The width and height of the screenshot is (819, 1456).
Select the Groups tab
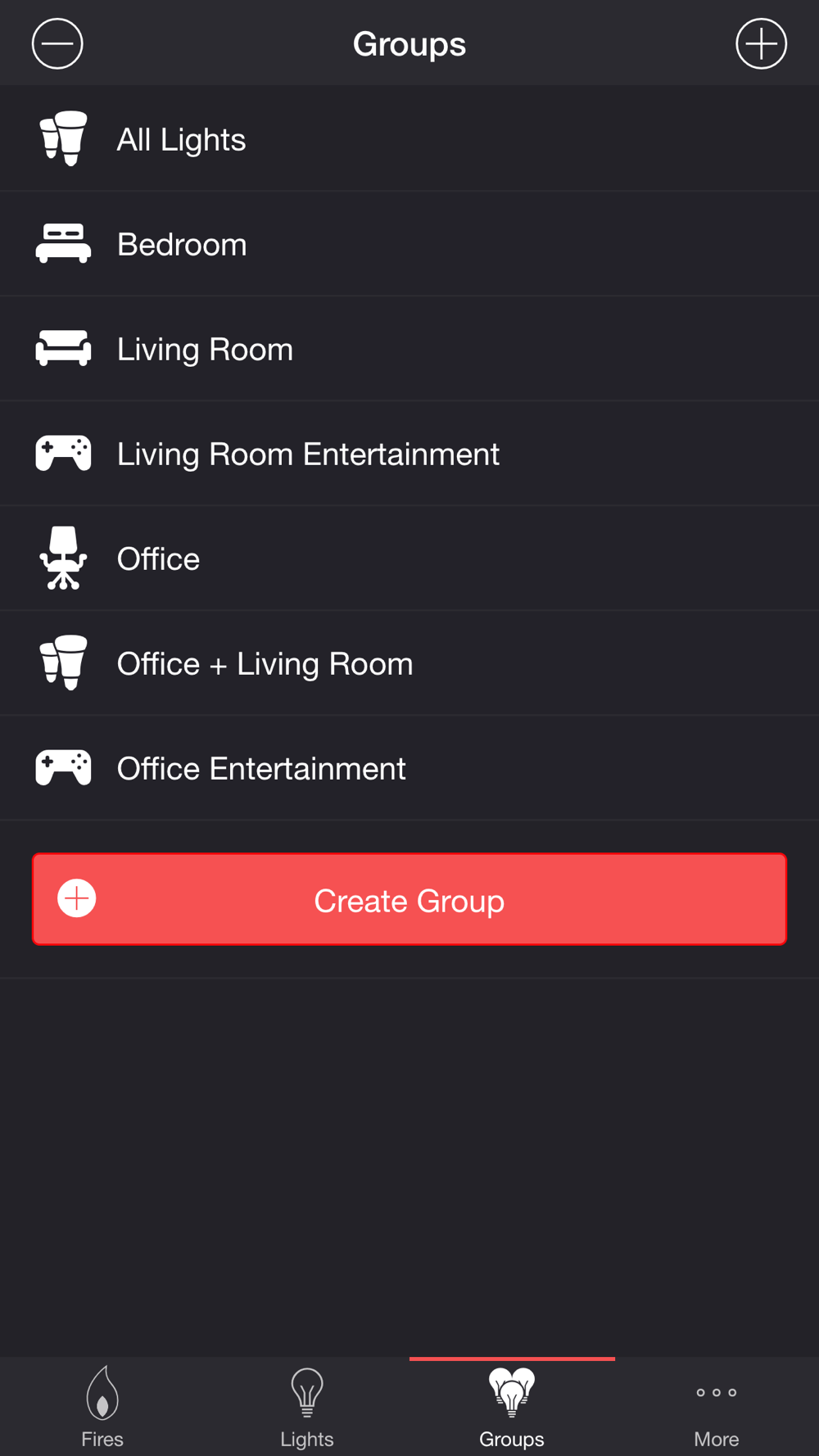[512, 1407]
